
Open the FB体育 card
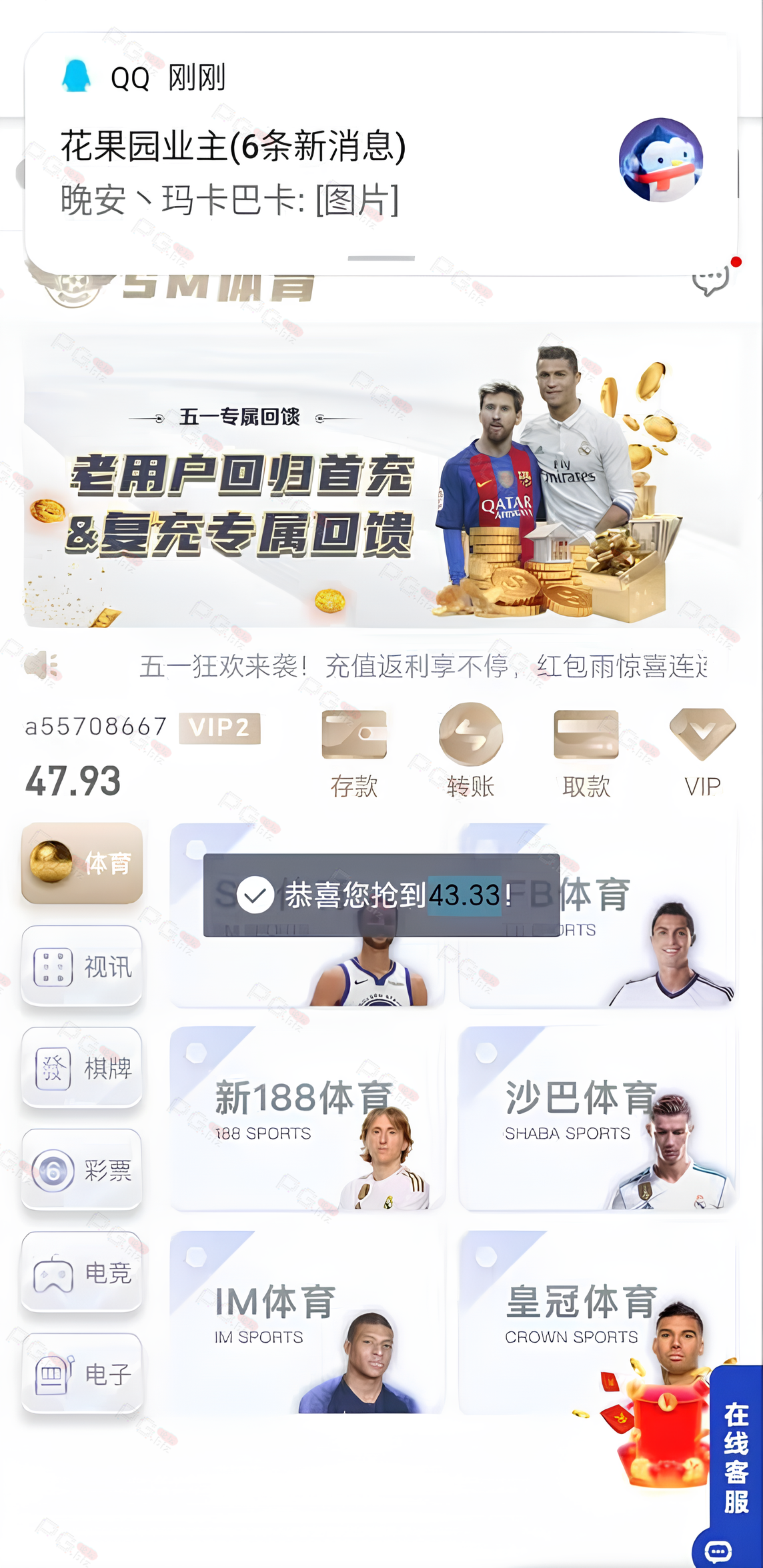coord(597,915)
